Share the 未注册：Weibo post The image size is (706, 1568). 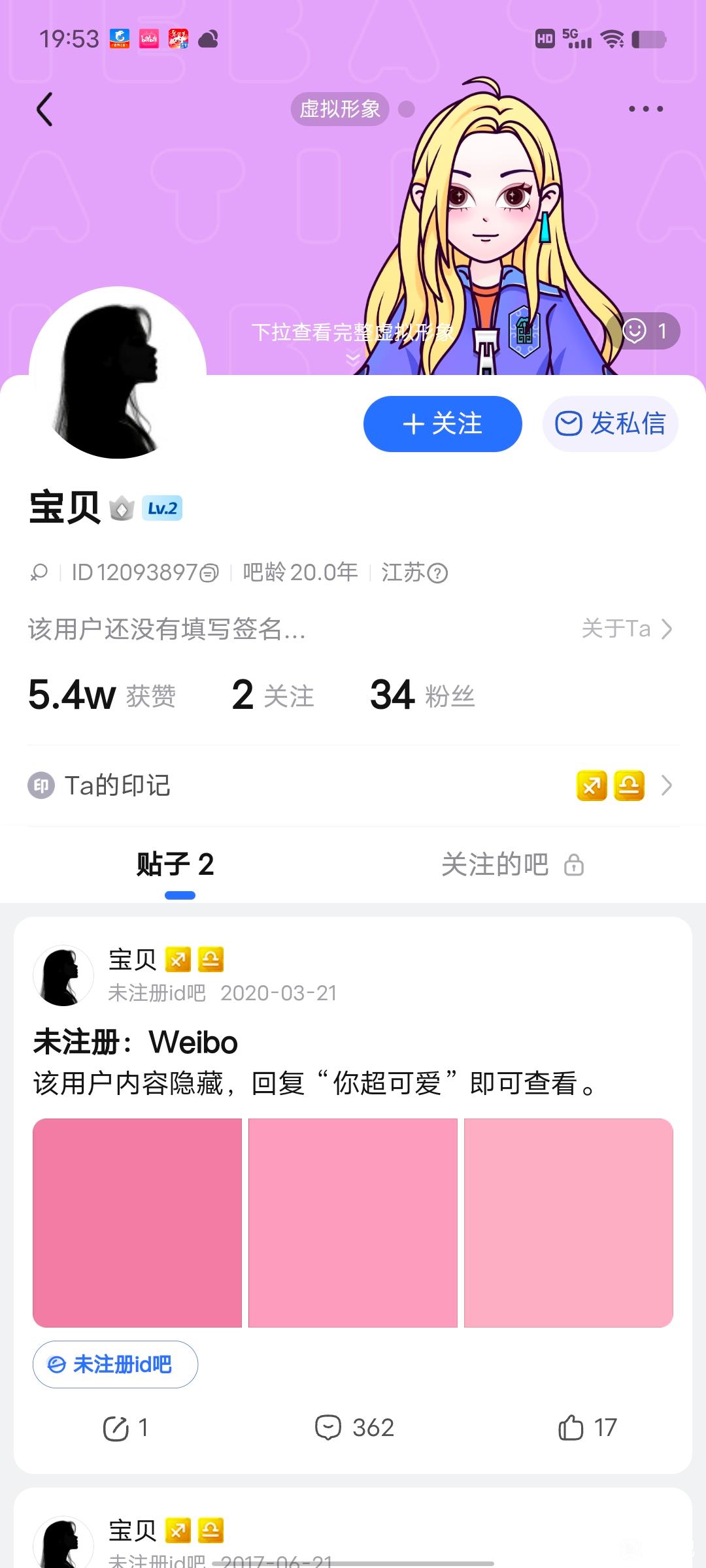126,1428
